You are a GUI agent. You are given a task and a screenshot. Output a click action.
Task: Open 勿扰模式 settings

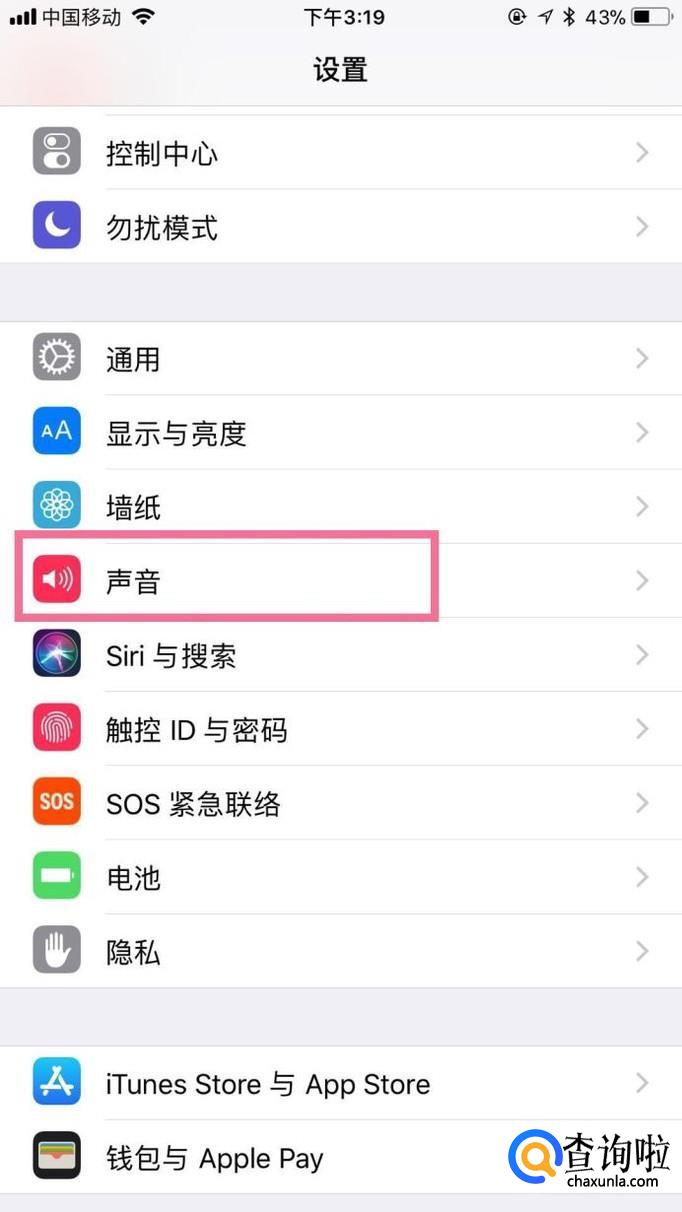coord(341,227)
